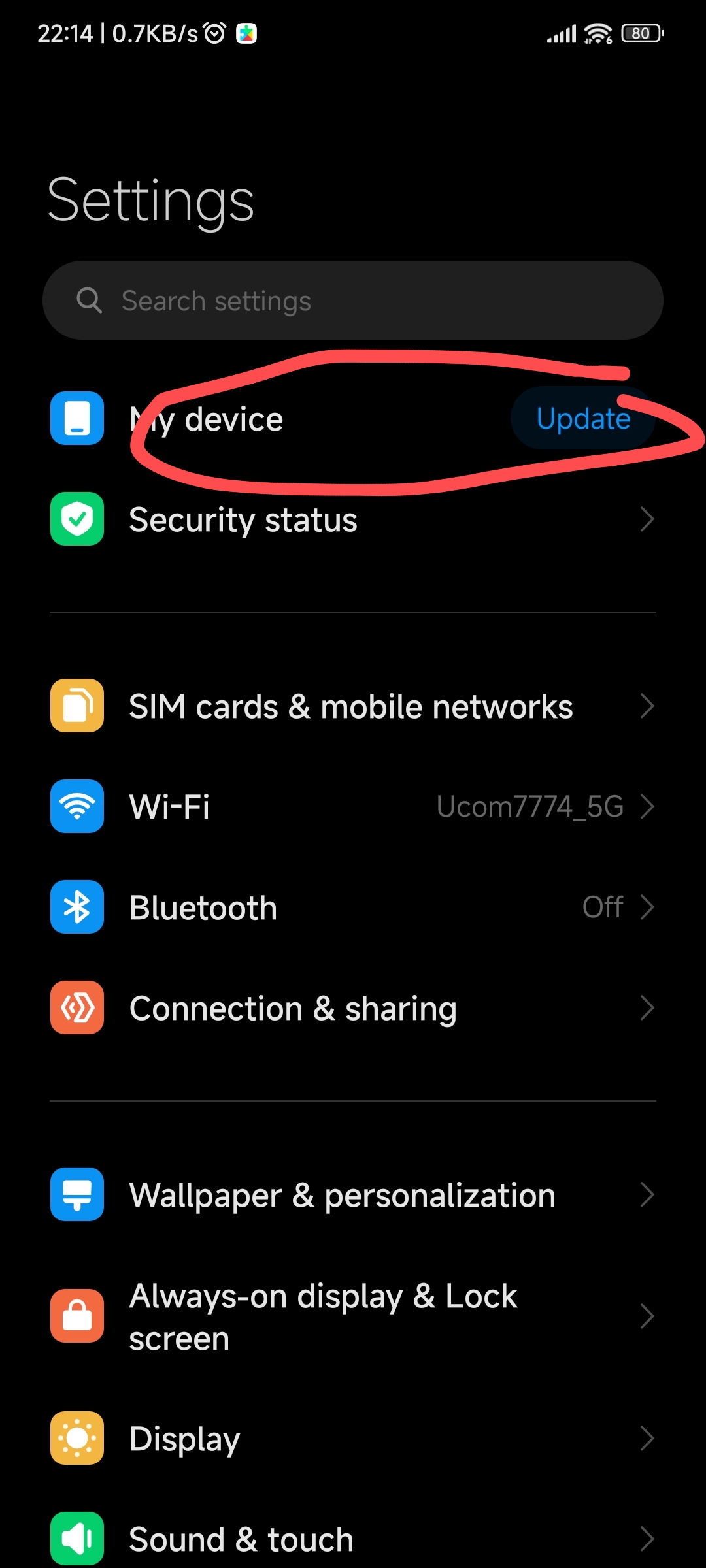This screenshot has width=706, height=1568.
Task: Open Wi-Fi settings
Action: click(x=353, y=807)
